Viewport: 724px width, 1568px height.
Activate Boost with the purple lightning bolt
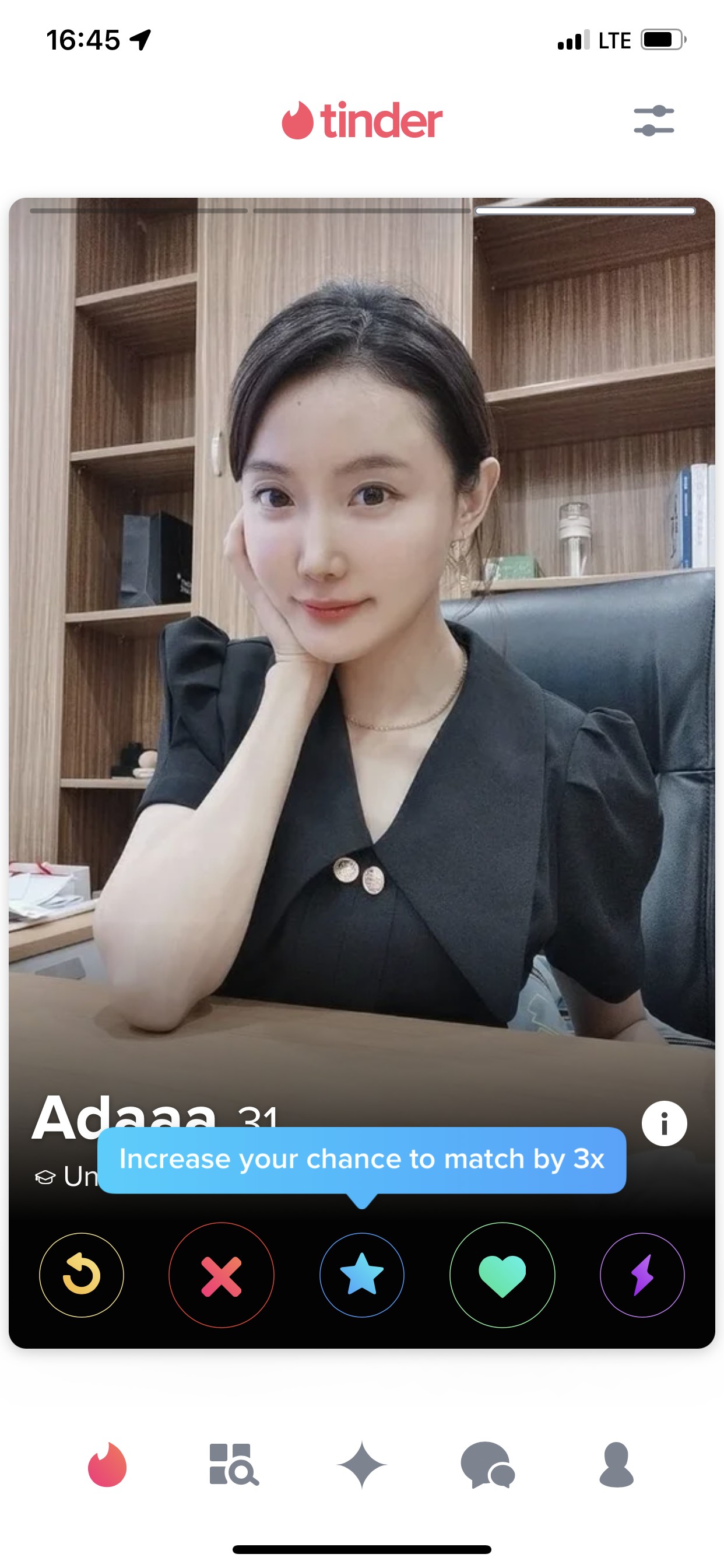tap(642, 1275)
